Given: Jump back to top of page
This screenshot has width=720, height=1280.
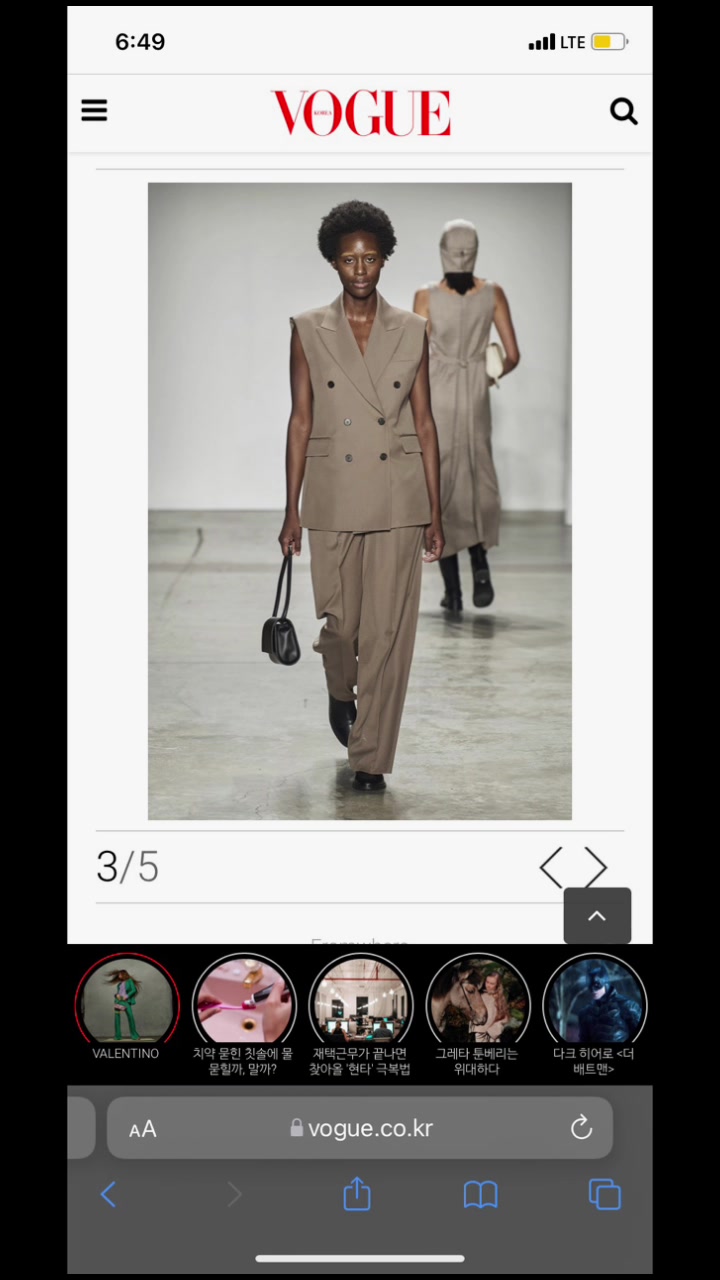Looking at the screenshot, I should point(597,915).
